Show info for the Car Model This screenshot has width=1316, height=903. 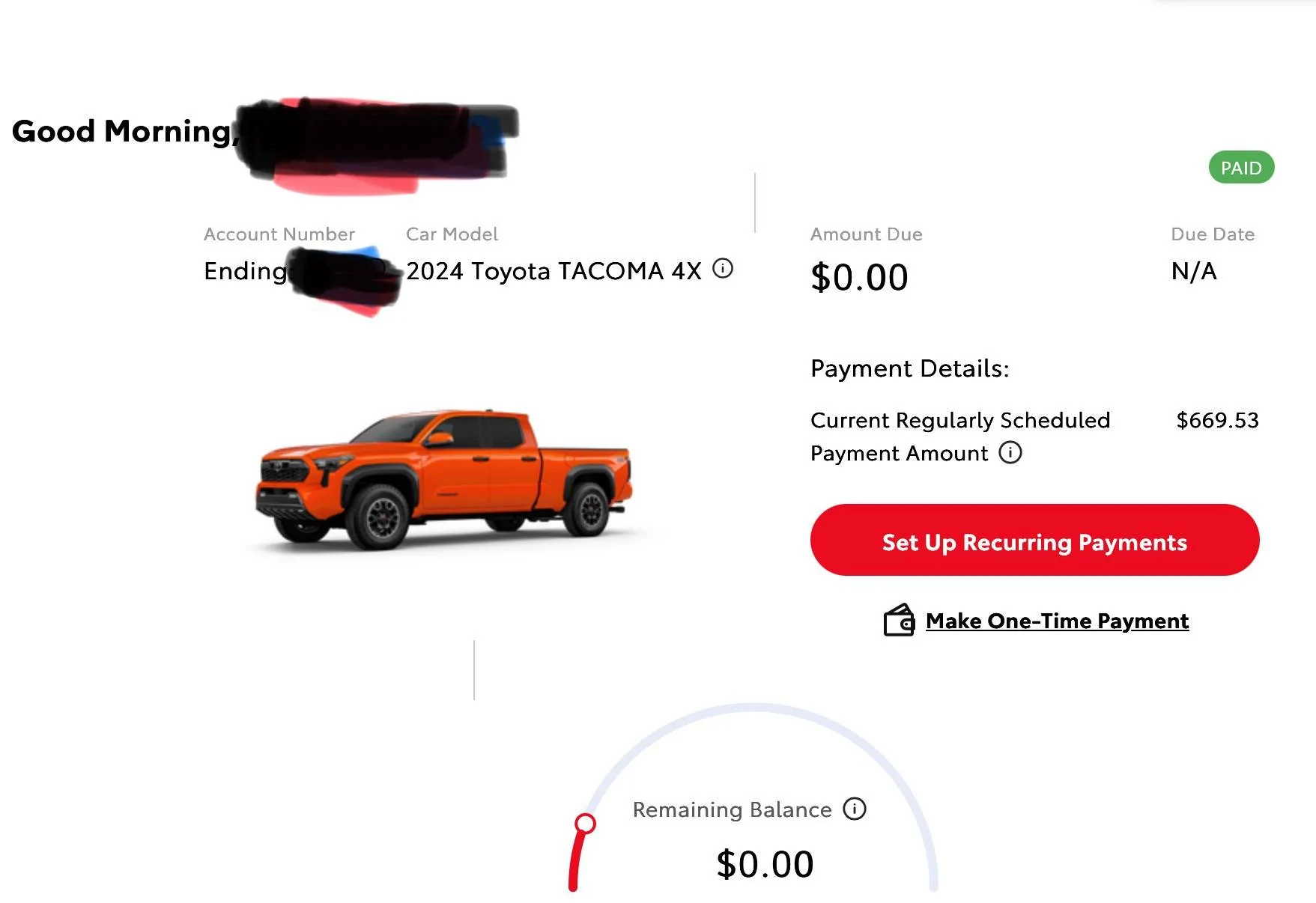coord(723,269)
